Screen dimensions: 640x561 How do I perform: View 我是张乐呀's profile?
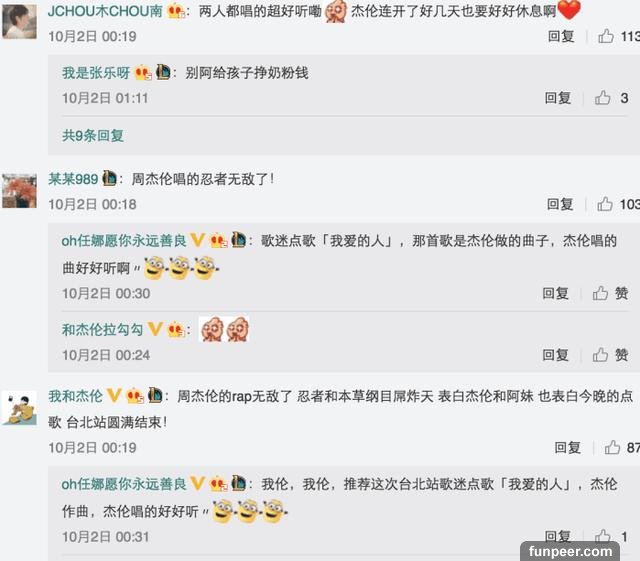pos(95,73)
